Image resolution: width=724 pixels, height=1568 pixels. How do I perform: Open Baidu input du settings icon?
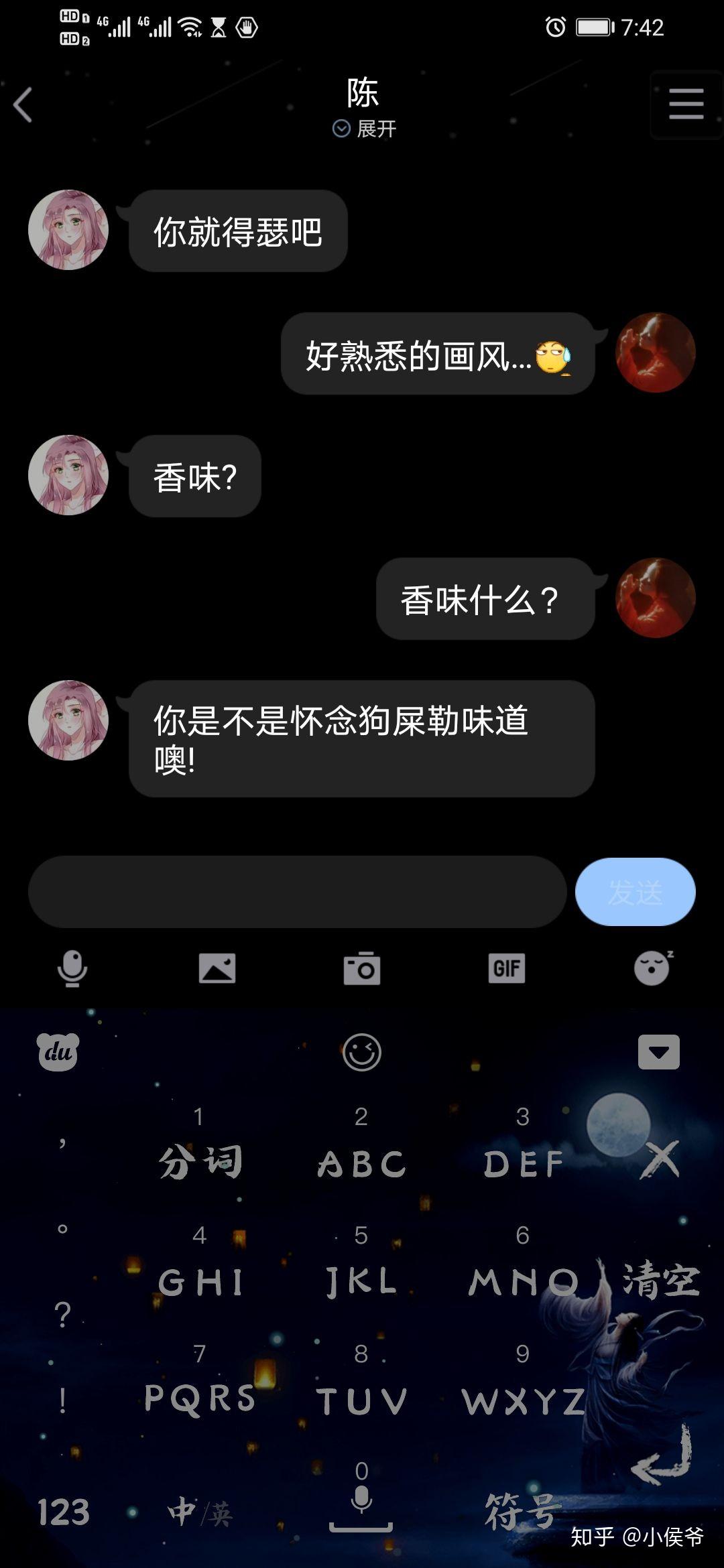(58, 1051)
